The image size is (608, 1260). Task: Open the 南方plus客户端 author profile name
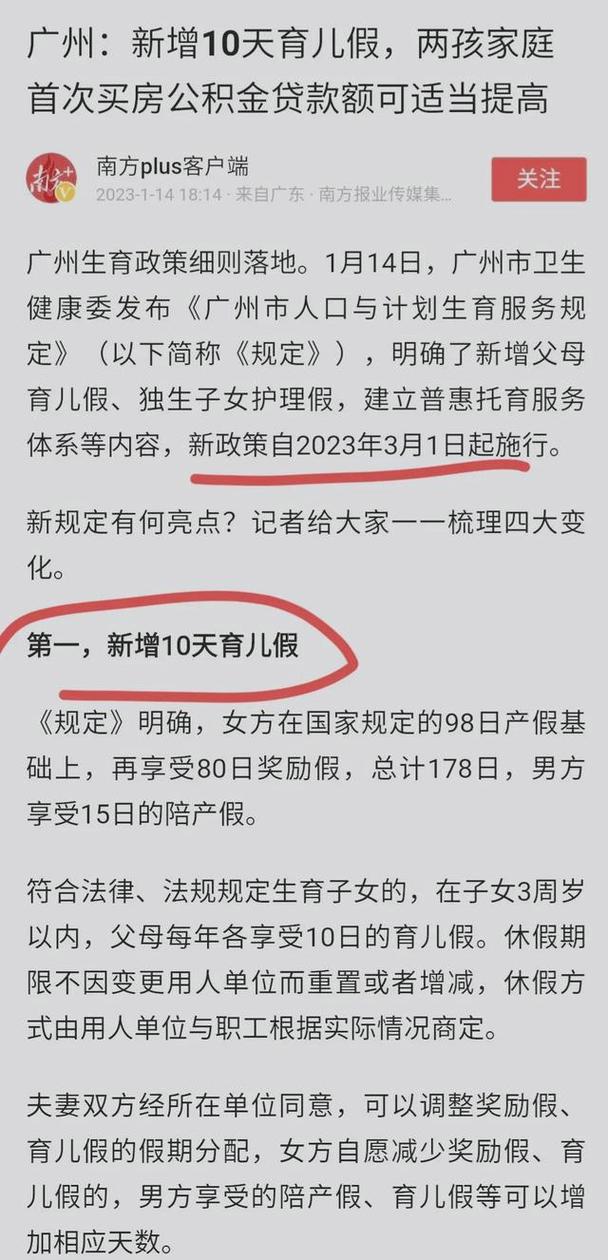coord(172,166)
